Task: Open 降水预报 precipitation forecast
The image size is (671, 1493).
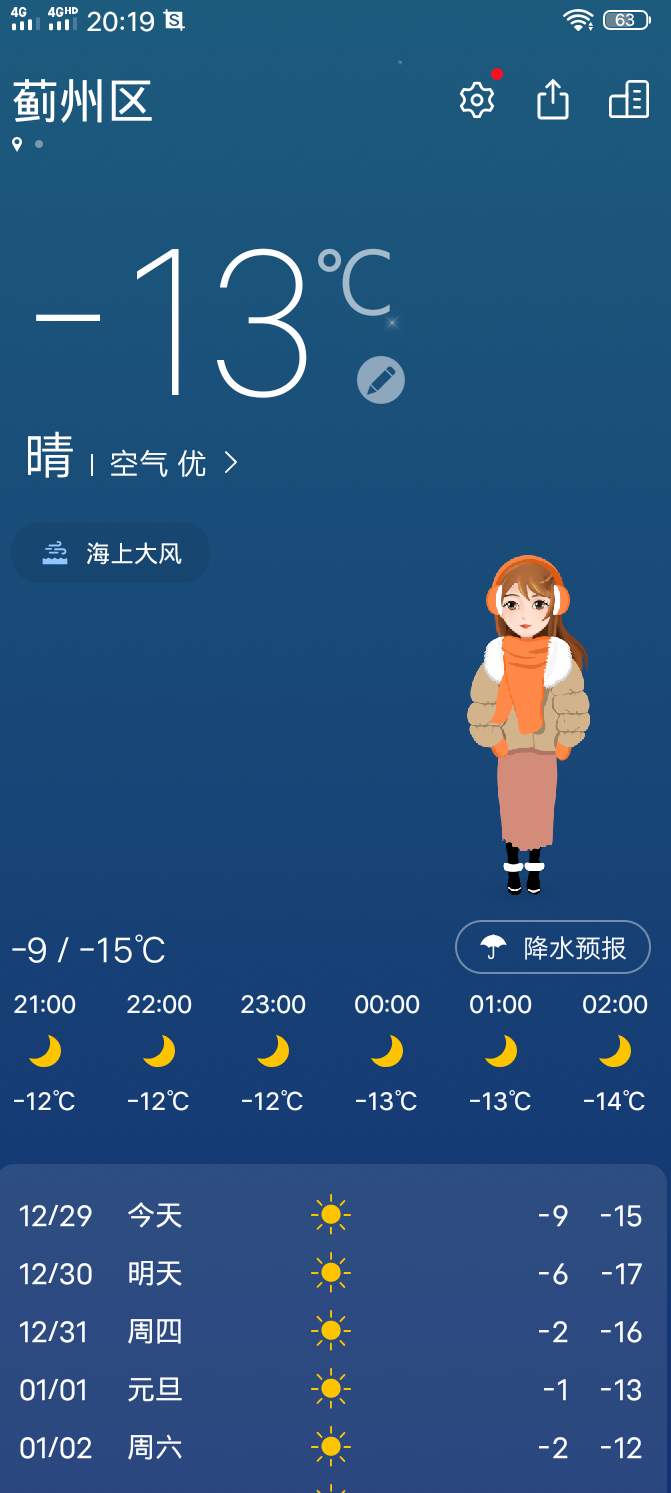Action: coord(553,947)
